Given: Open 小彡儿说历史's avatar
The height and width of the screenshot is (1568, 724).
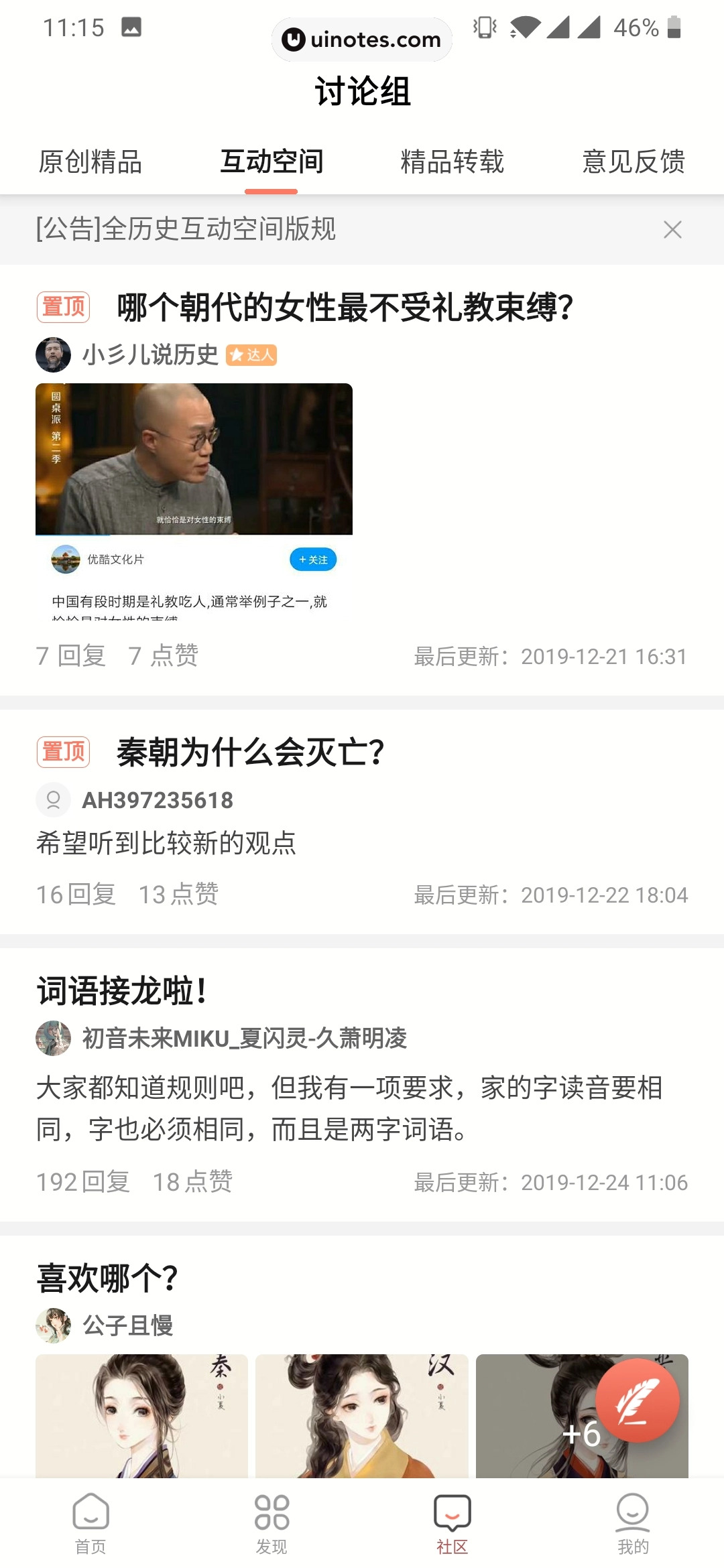Looking at the screenshot, I should (x=54, y=354).
